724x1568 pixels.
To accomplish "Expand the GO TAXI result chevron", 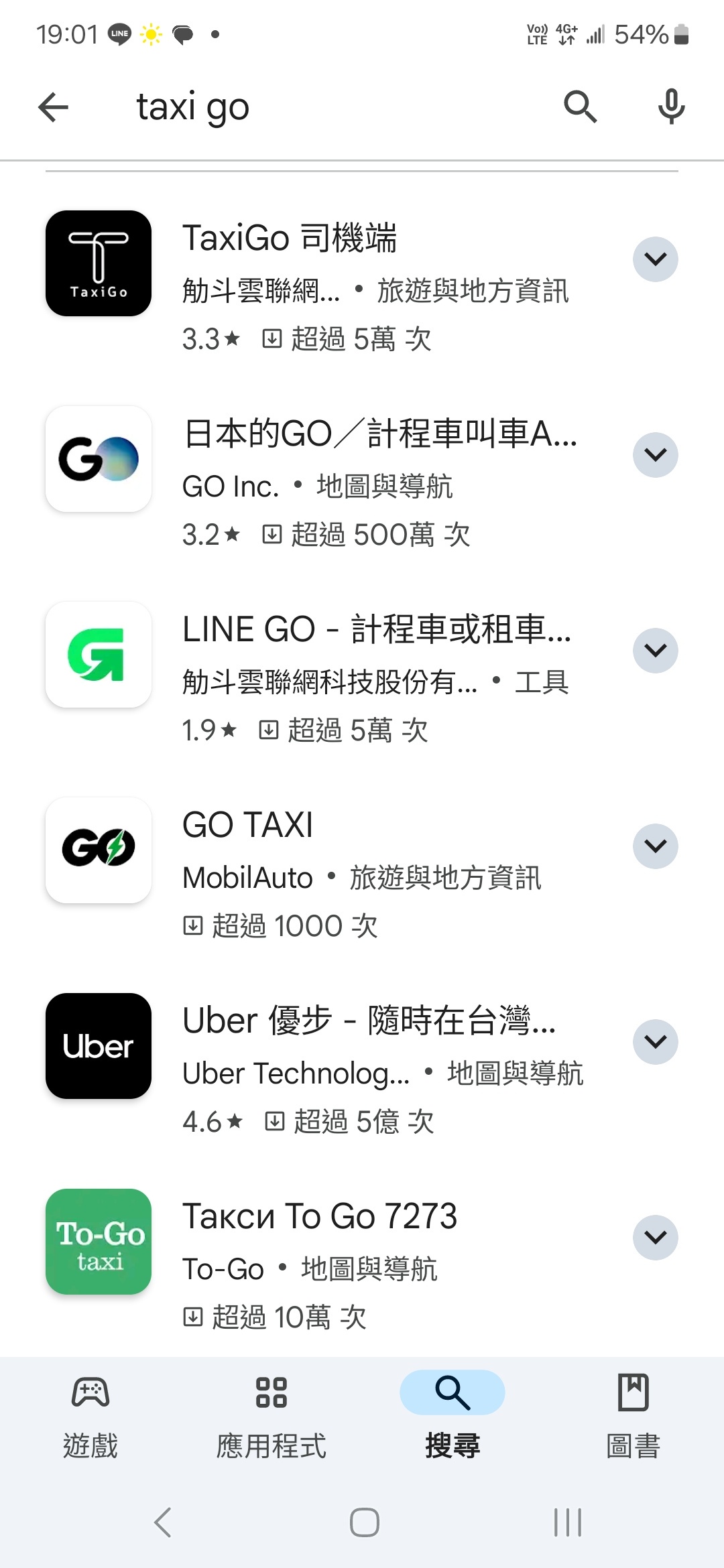I will (x=656, y=846).
